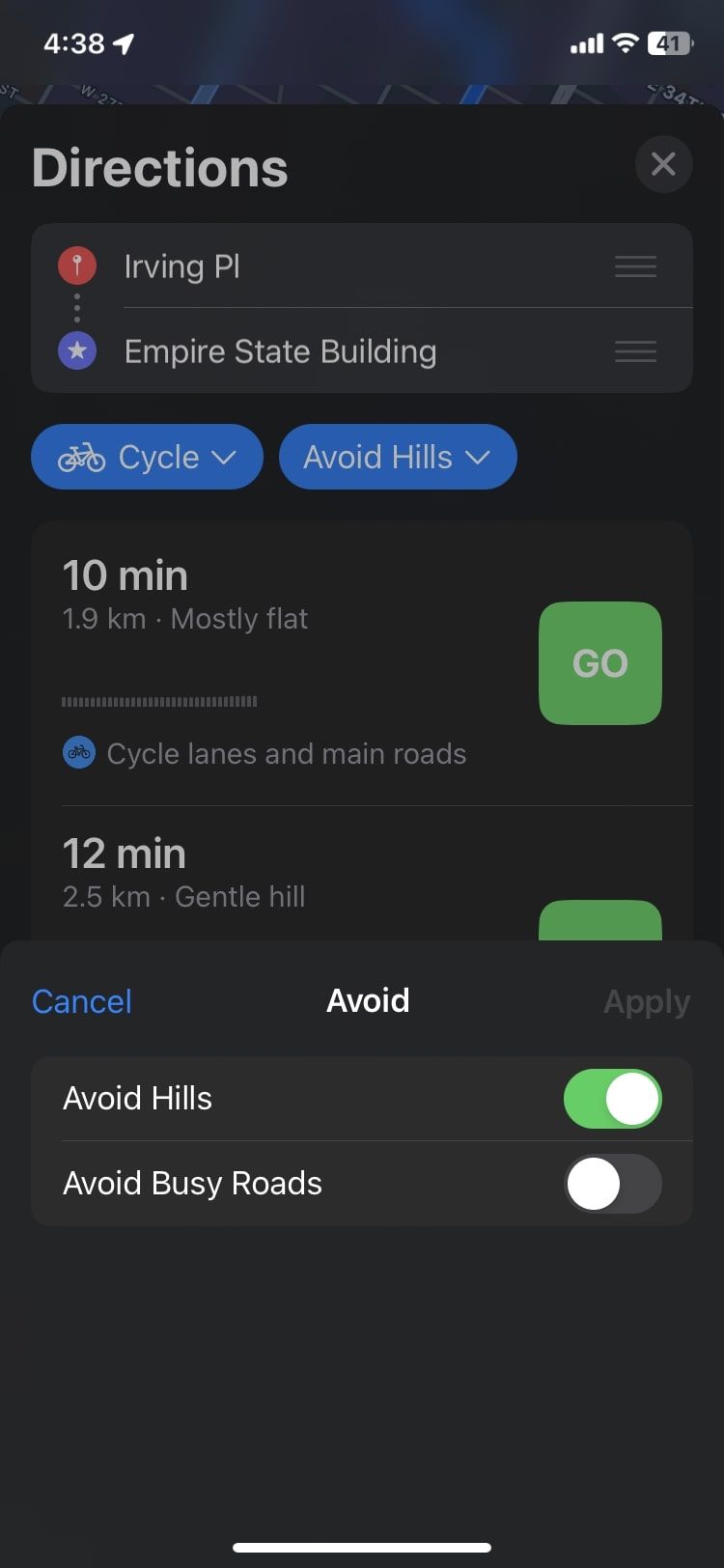
Task: Tap the elevation profile bar chart
Action: (159, 701)
